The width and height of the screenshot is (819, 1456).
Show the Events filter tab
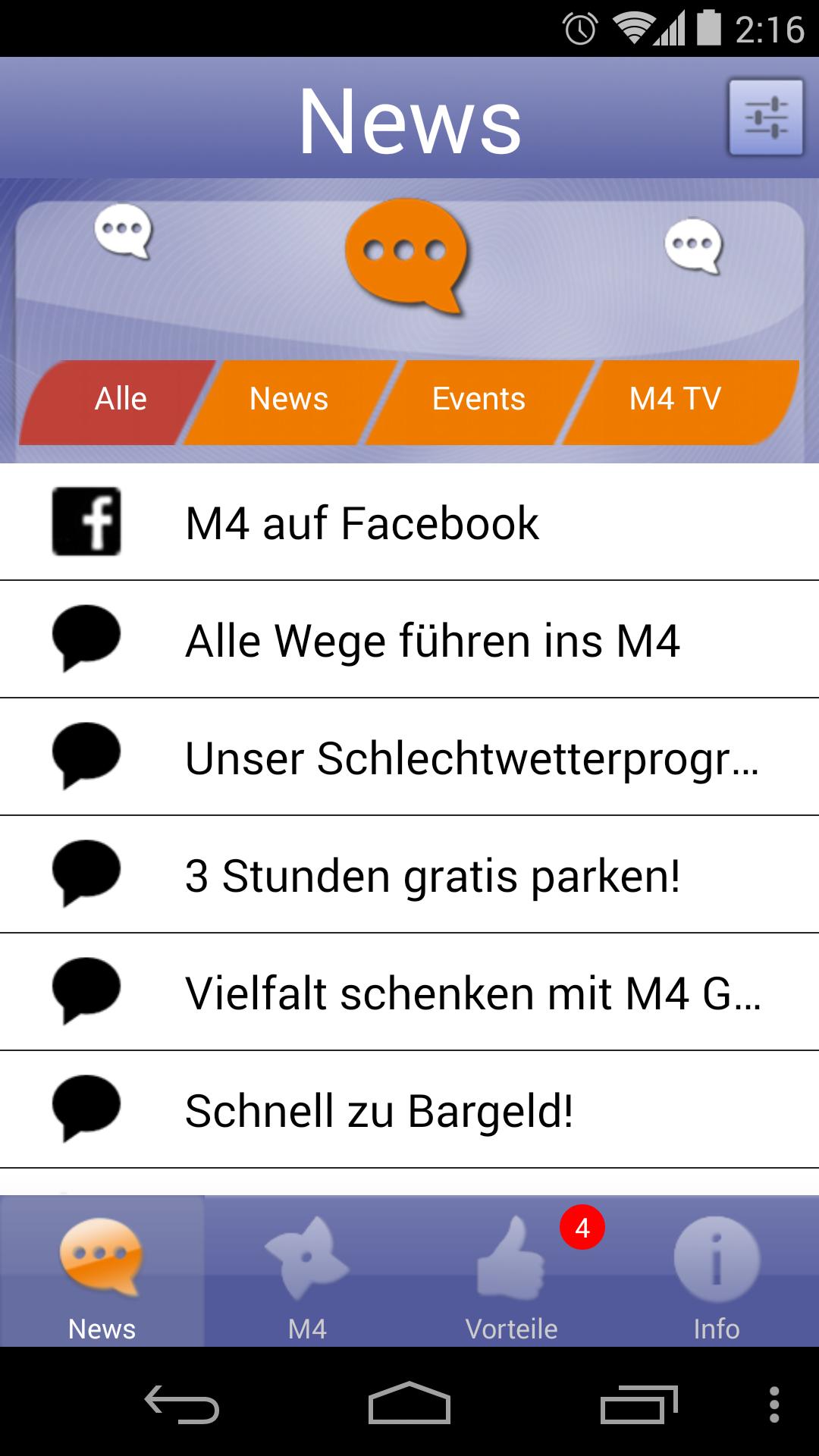tap(479, 400)
